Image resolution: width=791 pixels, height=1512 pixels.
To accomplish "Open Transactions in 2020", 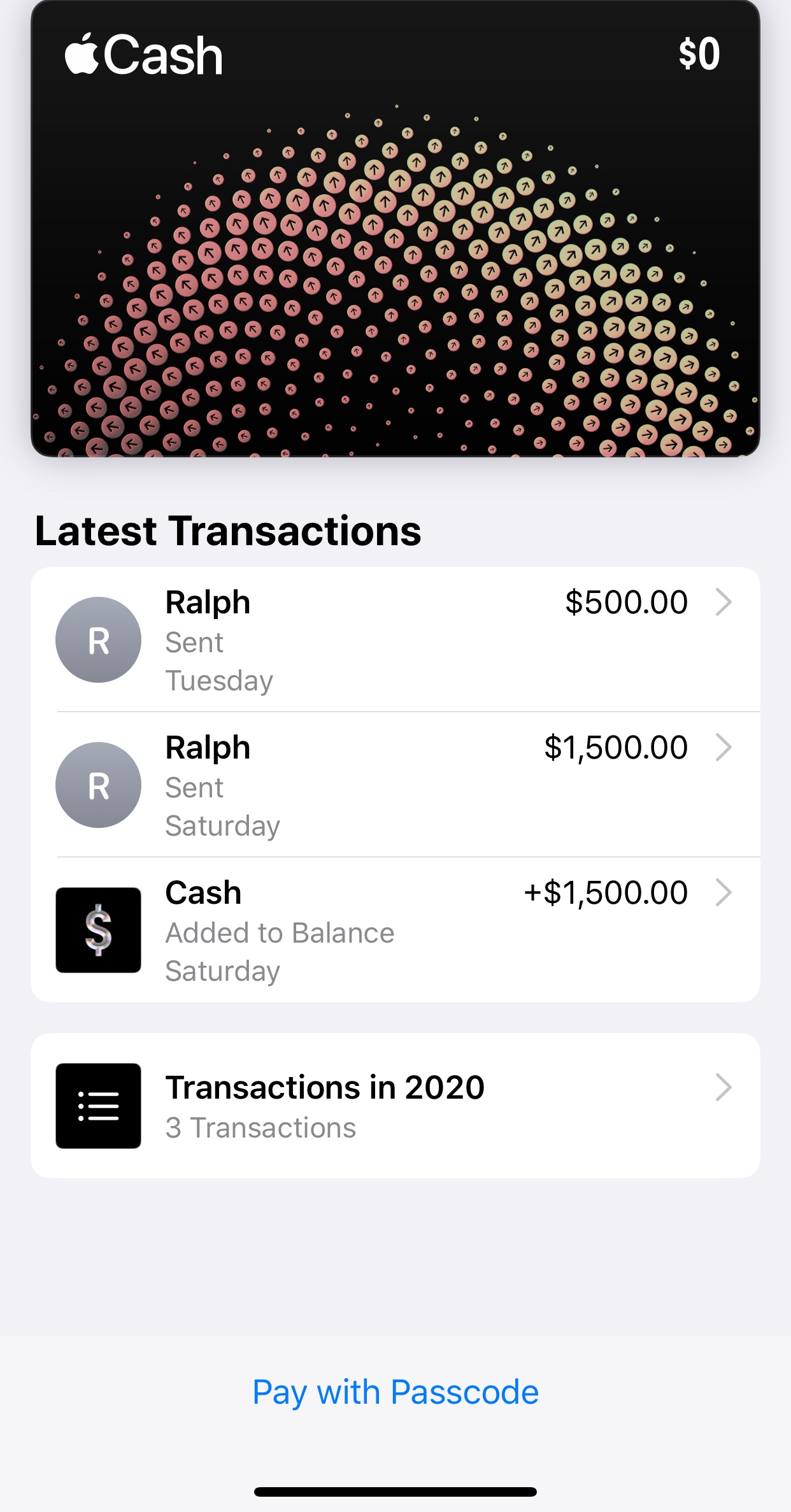I will click(395, 1106).
